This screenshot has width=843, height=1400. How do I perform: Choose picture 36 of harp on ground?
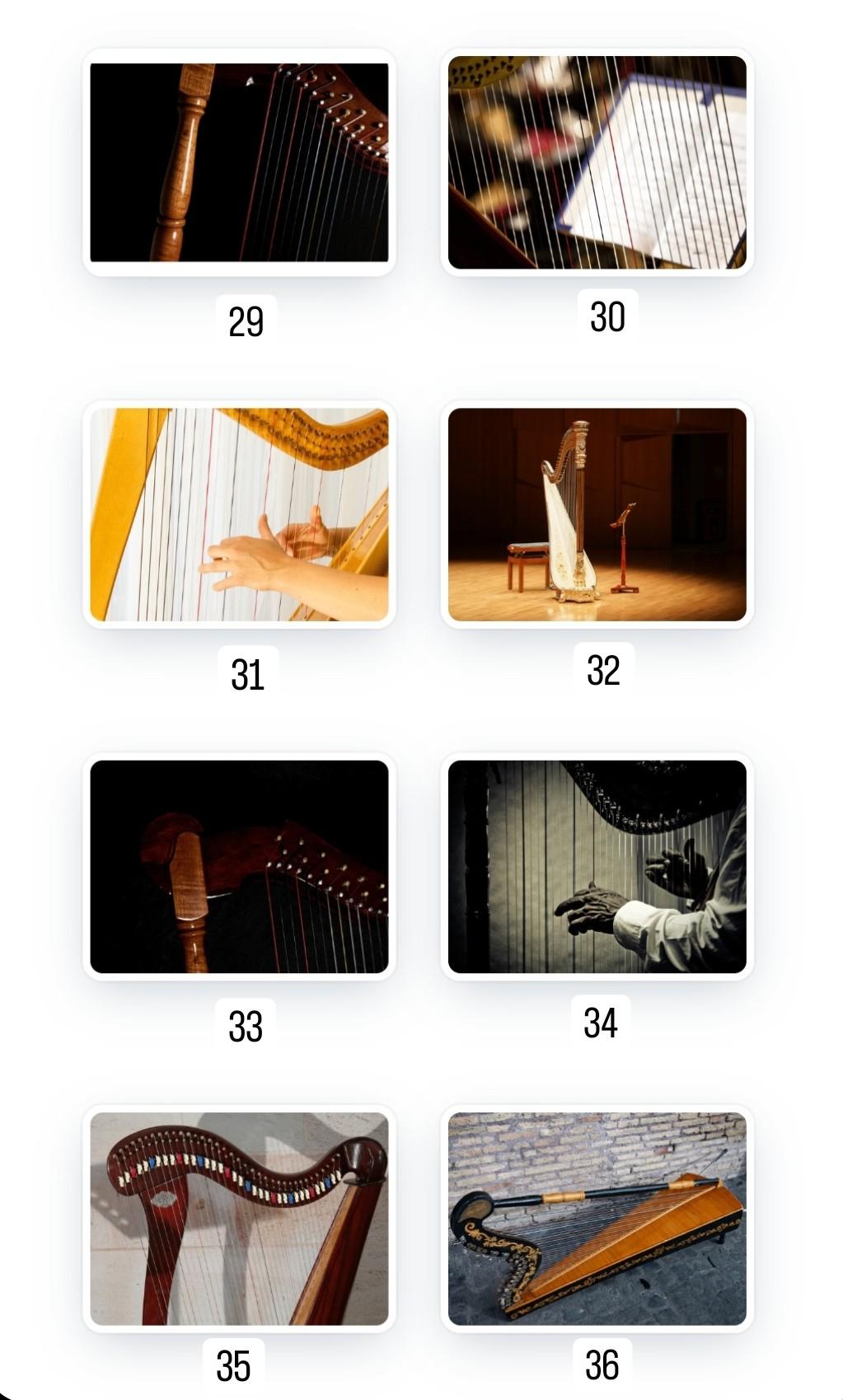[x=597, y=1218]
